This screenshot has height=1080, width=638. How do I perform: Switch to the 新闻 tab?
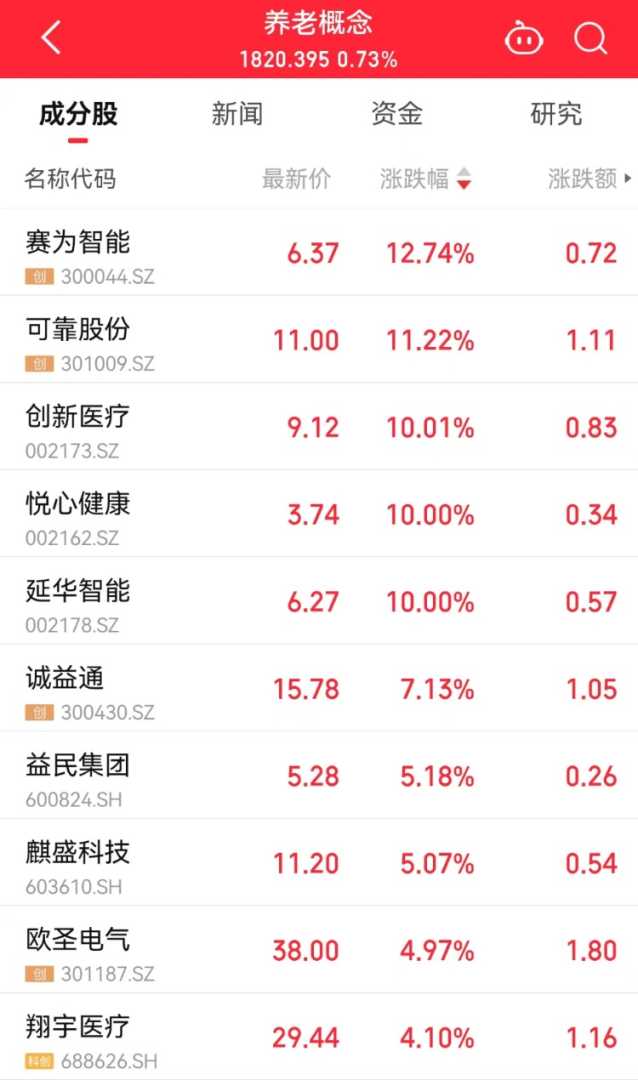(237, 114)
